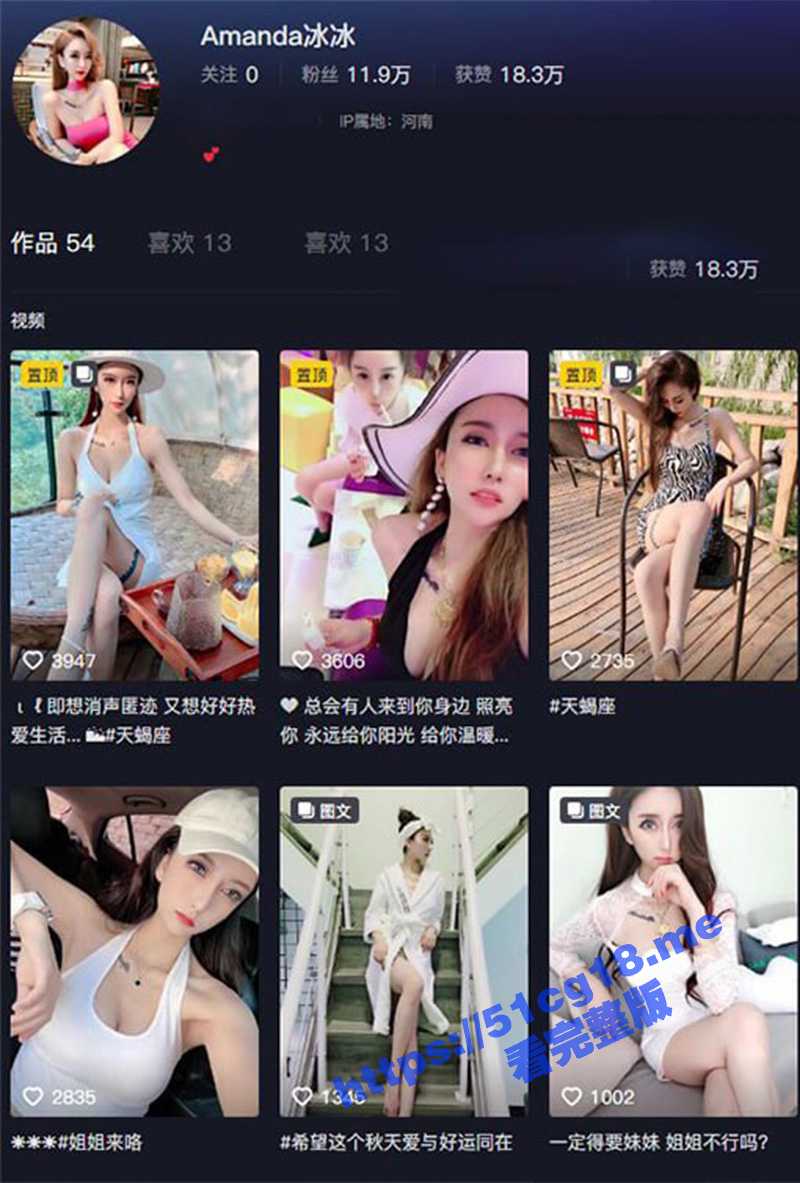Image resolution: width=800 pixels, height=1183 pixels.
Task: Click the heart icon showing 2735 likes
Action: point(572,660)
